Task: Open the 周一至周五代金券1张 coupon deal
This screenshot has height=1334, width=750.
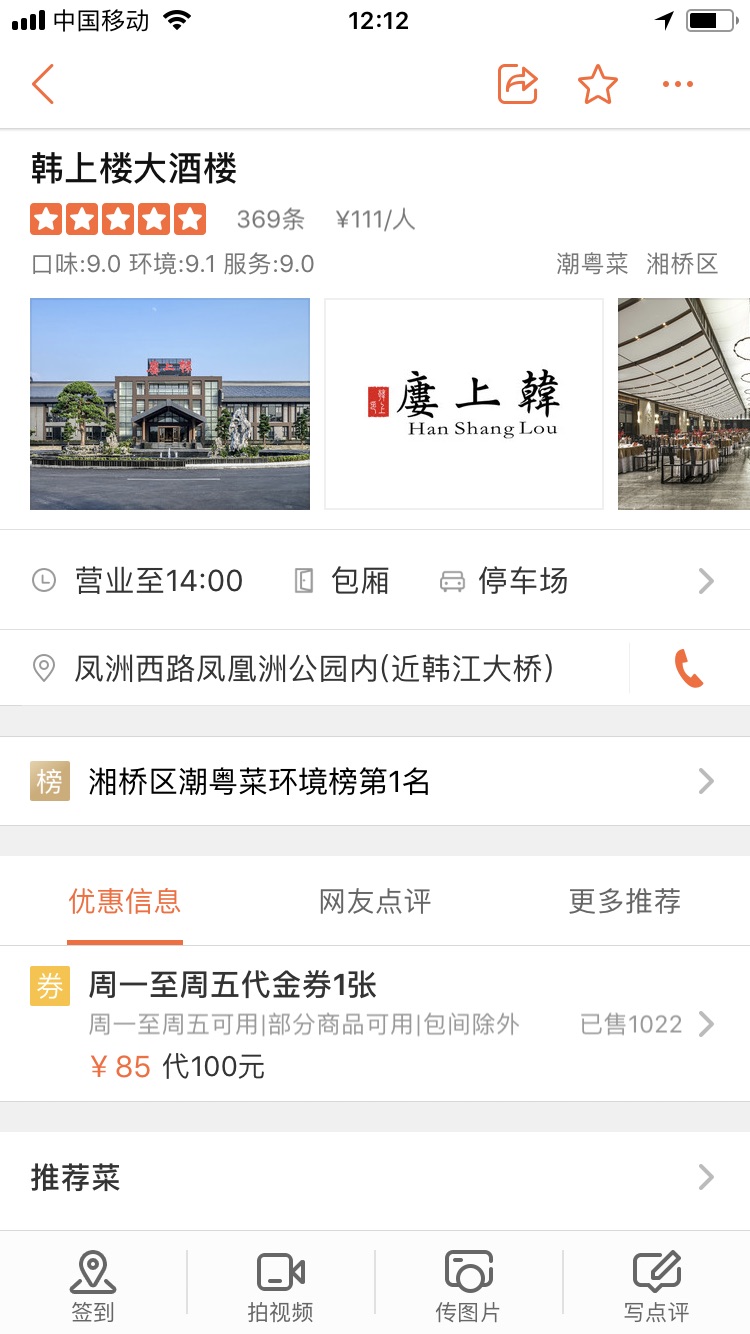Action: click(374, 1024)
